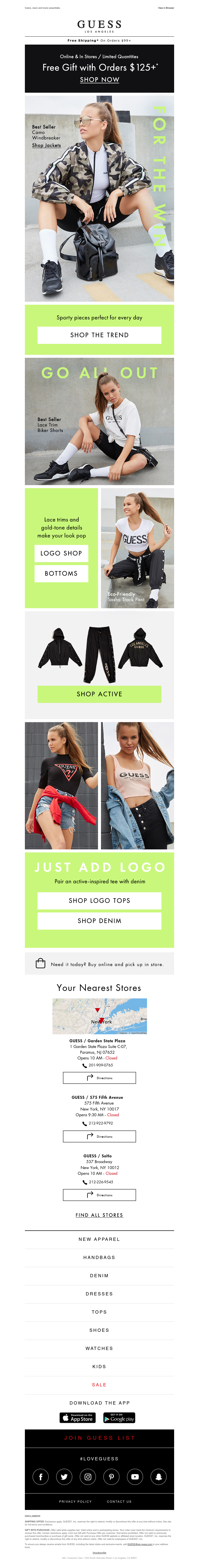Screen dimensions: 199x1568
Task: Open the HANDBAGS category
Action: pos(99,1258)
